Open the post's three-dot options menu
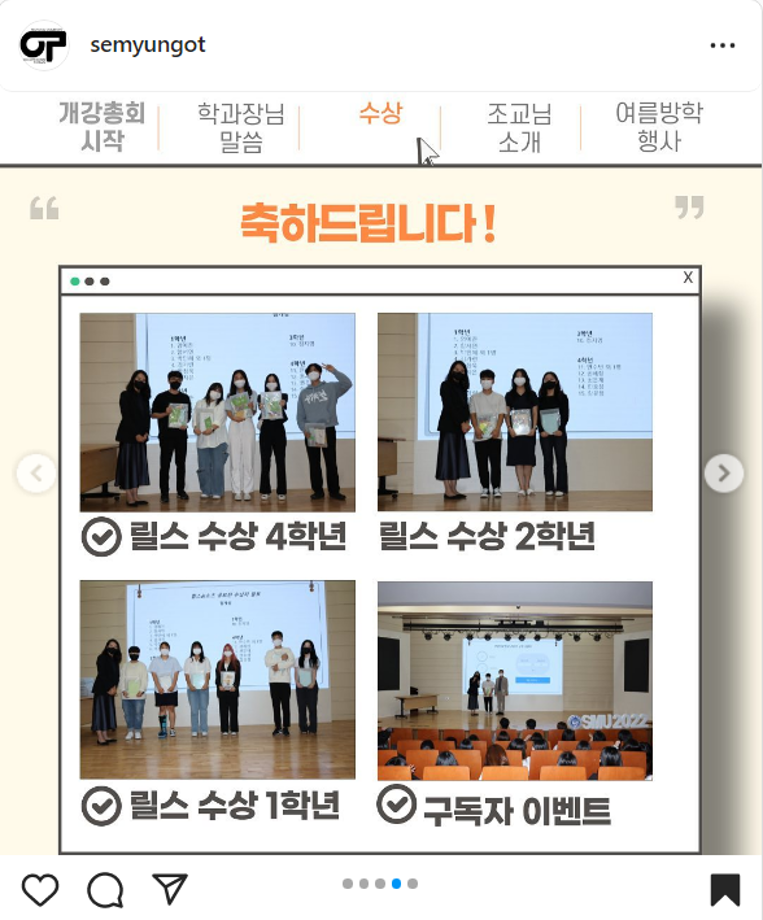This screenshot has height=920, width=763. pos(722,46)
